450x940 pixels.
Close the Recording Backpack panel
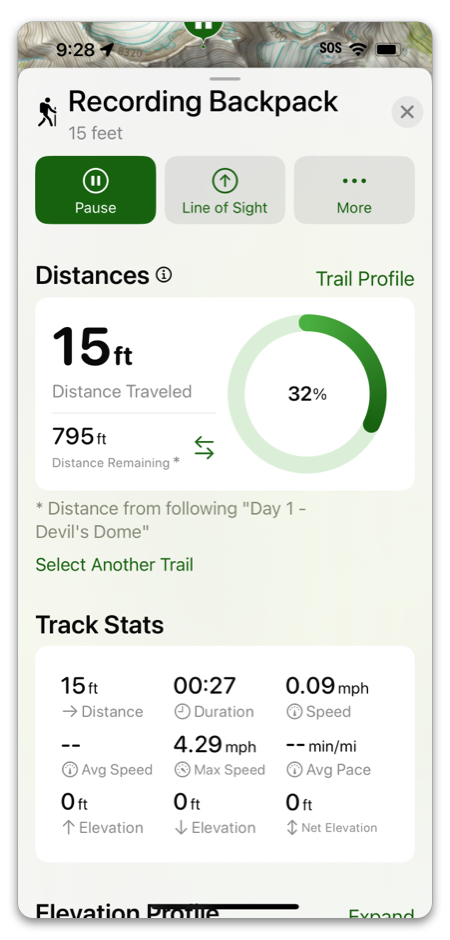pos(407,112)
